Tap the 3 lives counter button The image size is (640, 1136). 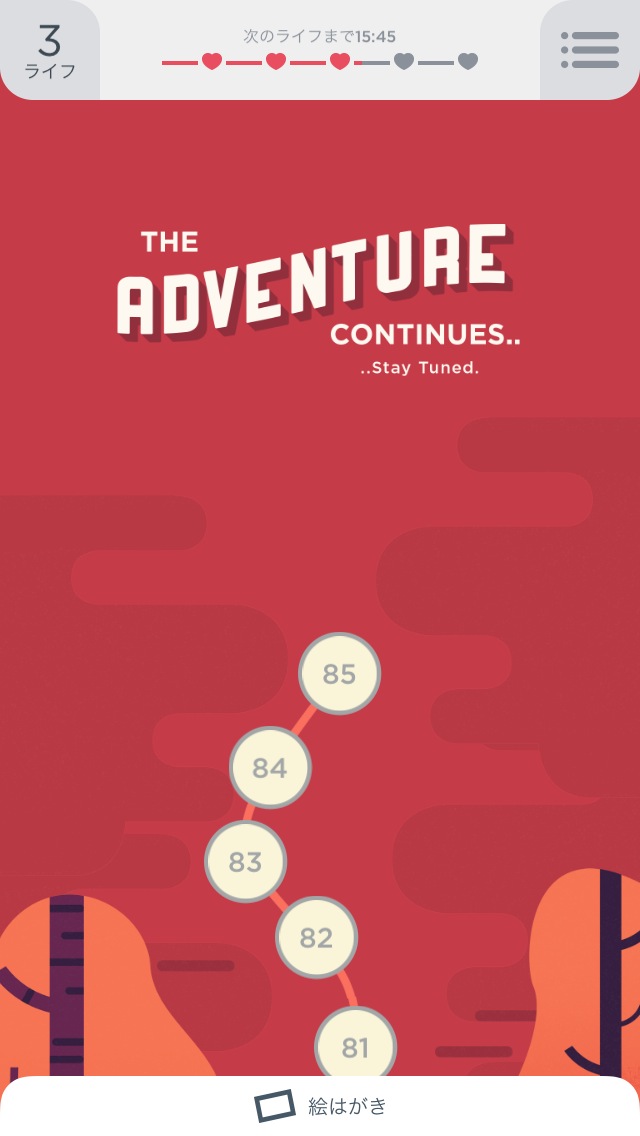pos(50,50)
